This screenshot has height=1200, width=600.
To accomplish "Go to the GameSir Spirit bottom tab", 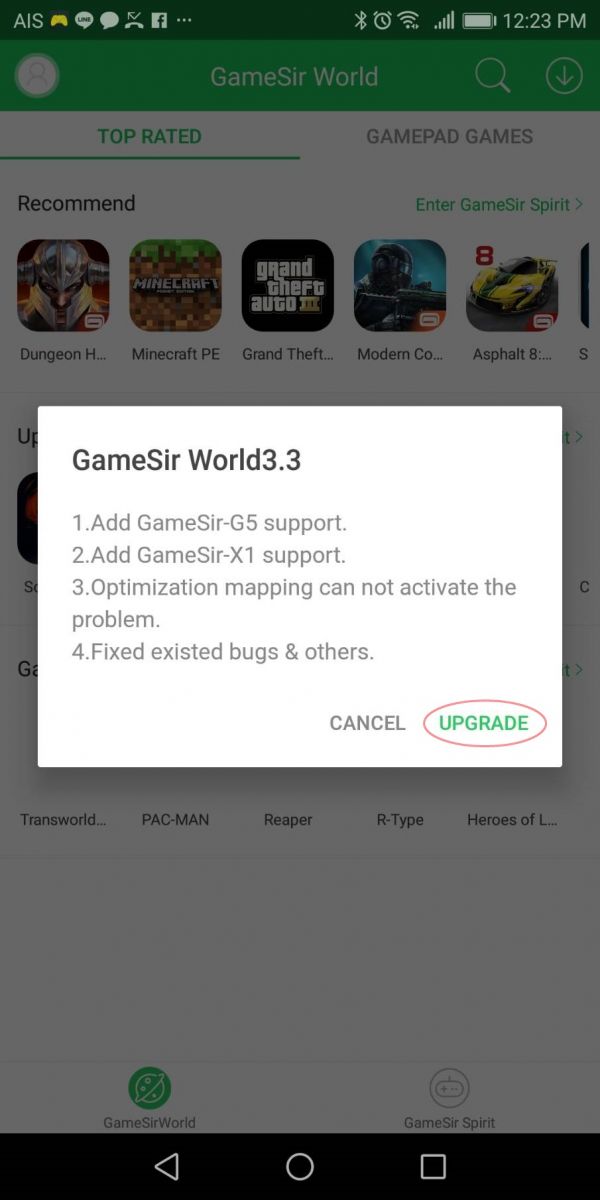I will (x=449, y=1098).
